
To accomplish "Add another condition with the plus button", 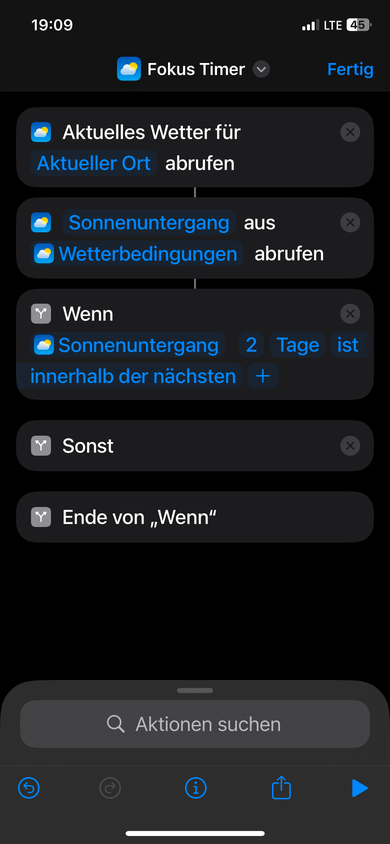I will point(263,377).
